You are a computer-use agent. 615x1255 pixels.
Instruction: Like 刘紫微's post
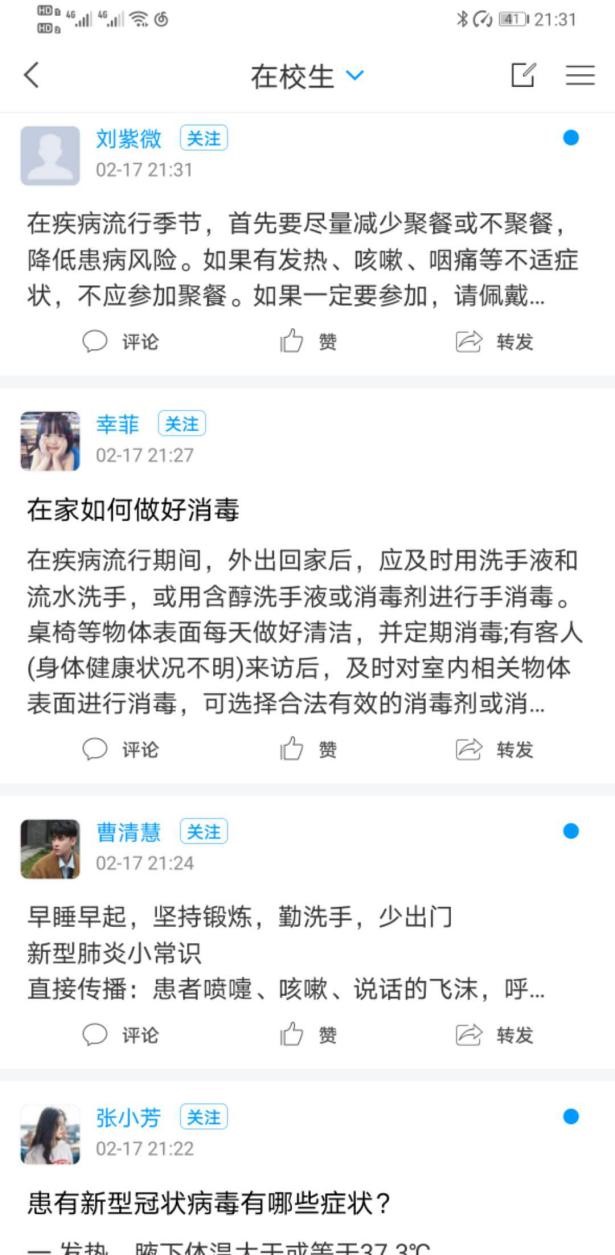[x=308, y=342]
